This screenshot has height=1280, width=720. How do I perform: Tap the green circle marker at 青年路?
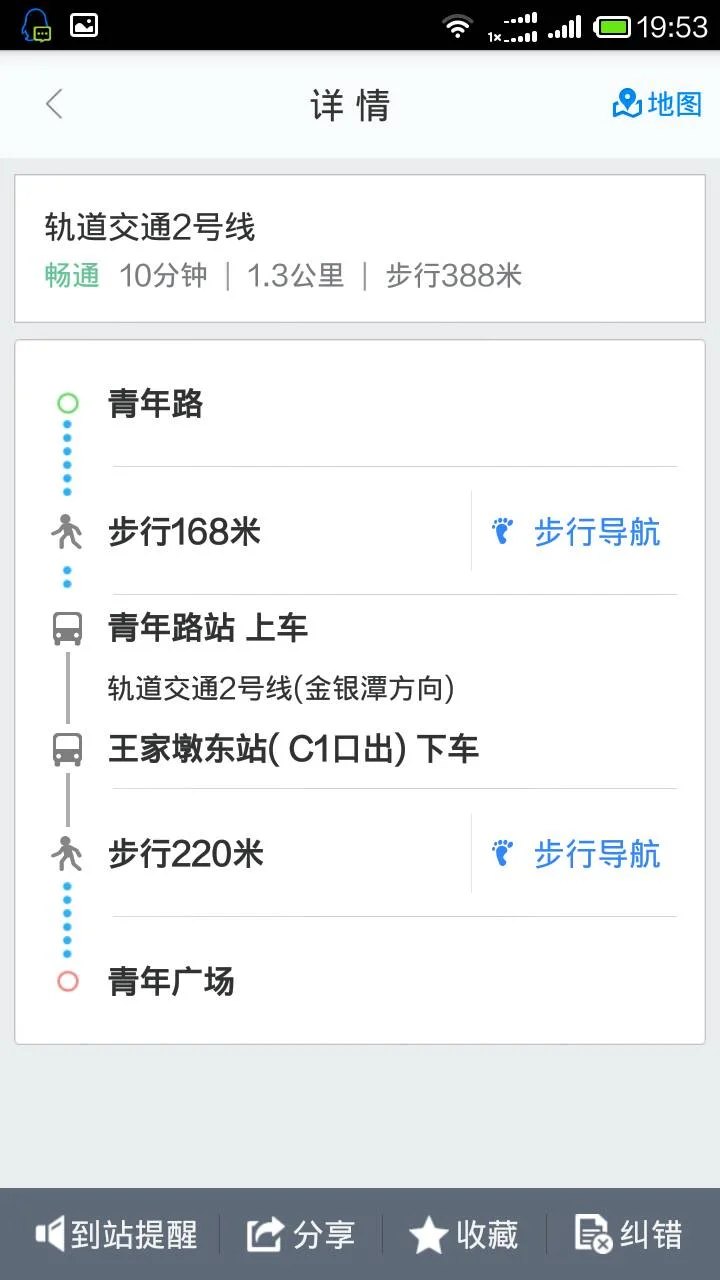[67, 403]
